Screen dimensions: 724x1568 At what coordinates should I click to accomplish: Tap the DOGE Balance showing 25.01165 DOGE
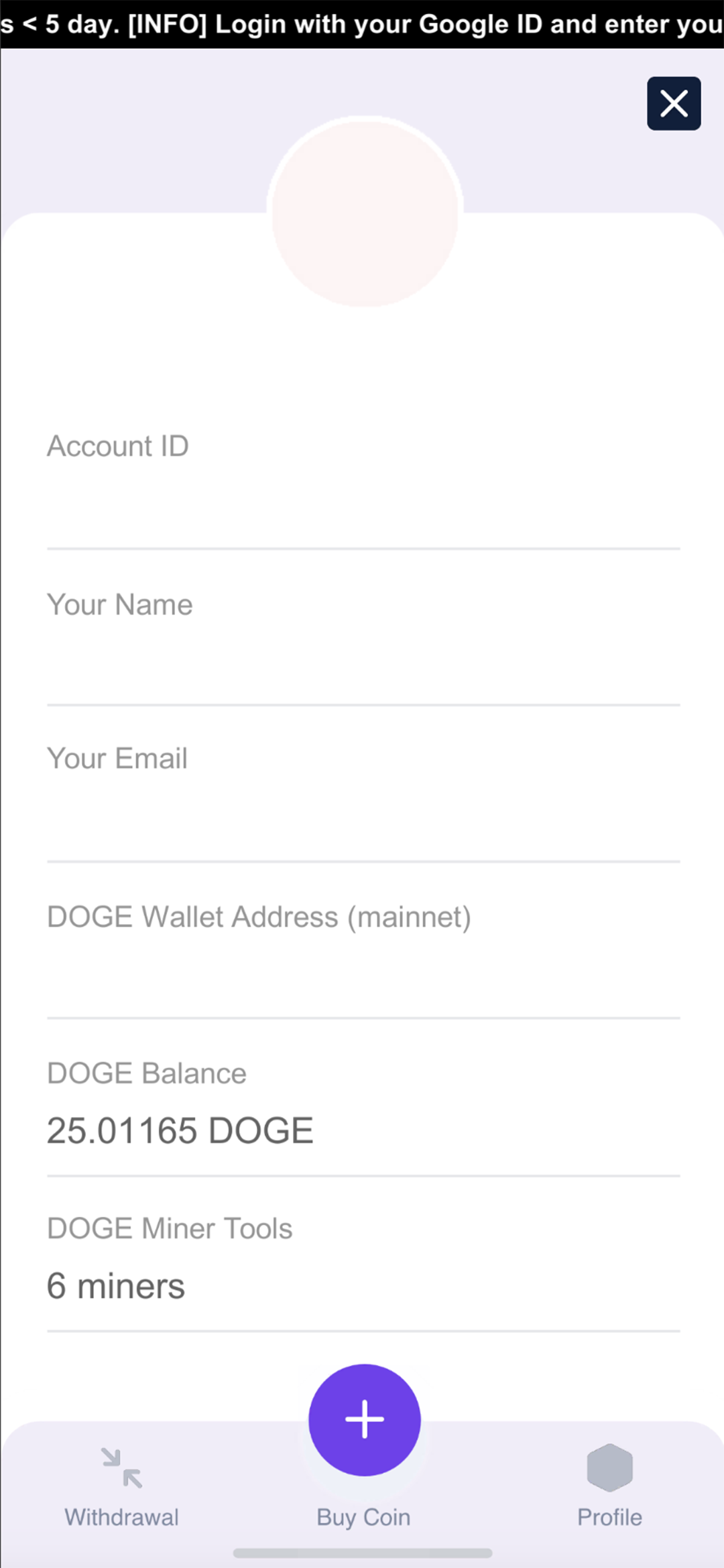[x=179, y=1129]
